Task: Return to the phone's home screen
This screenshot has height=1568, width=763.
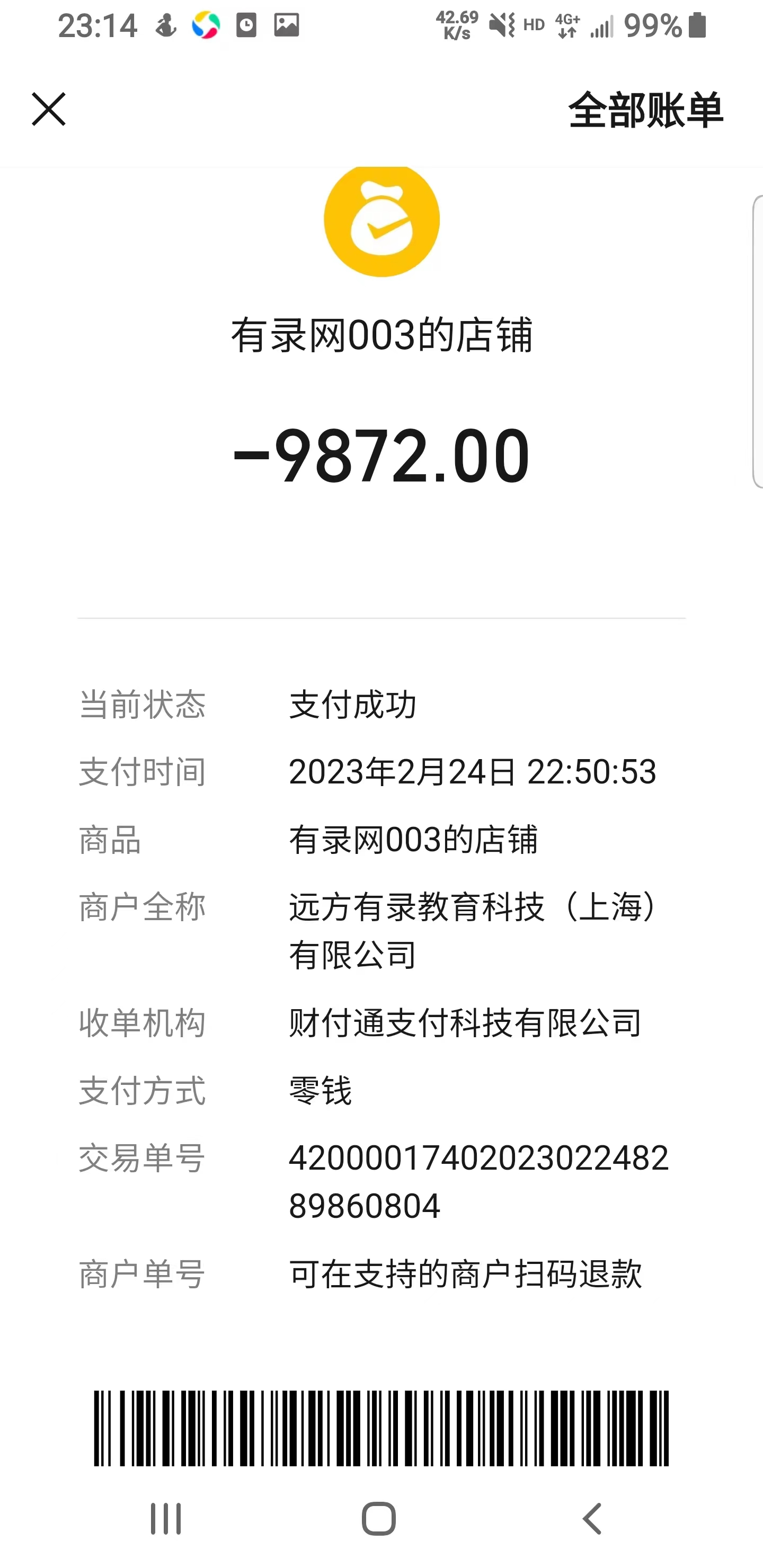Action: pos(379,1518)
